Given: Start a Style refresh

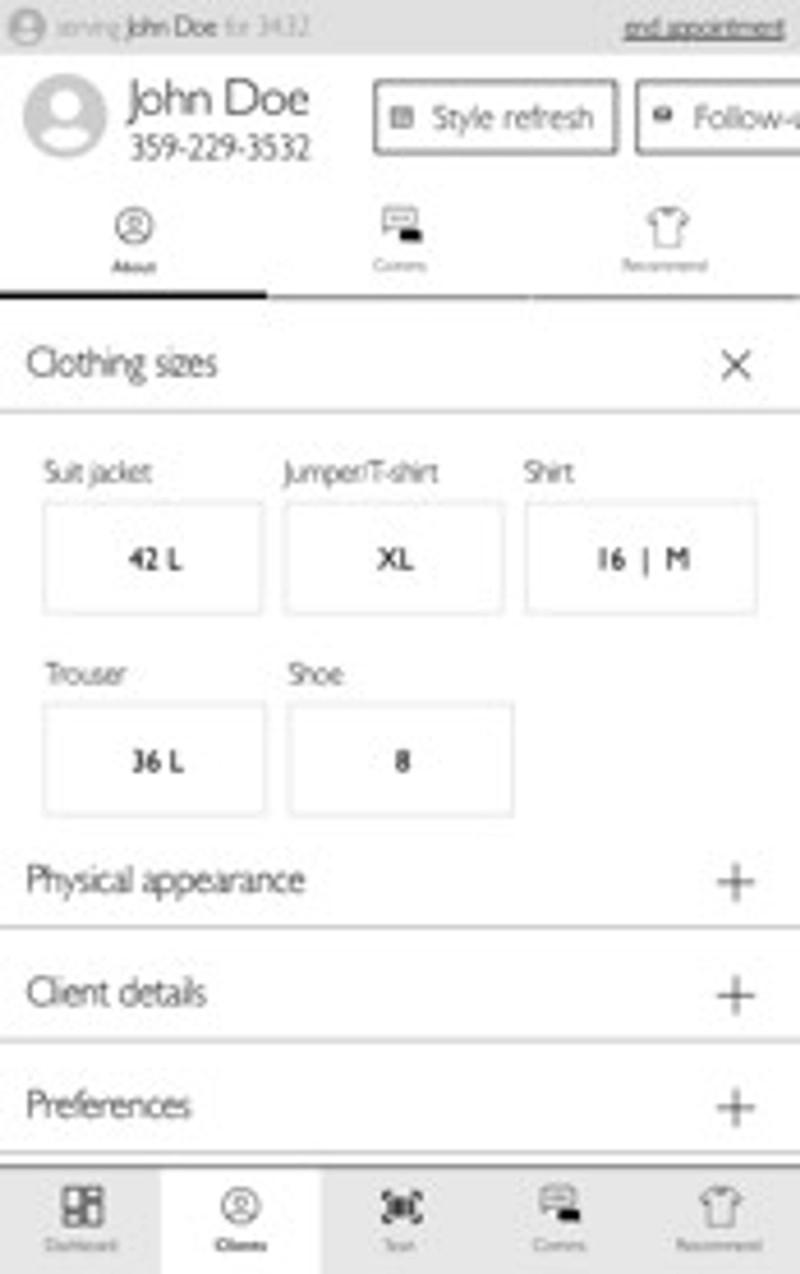Looking at the screenshot, I should (x=495, y=118).
